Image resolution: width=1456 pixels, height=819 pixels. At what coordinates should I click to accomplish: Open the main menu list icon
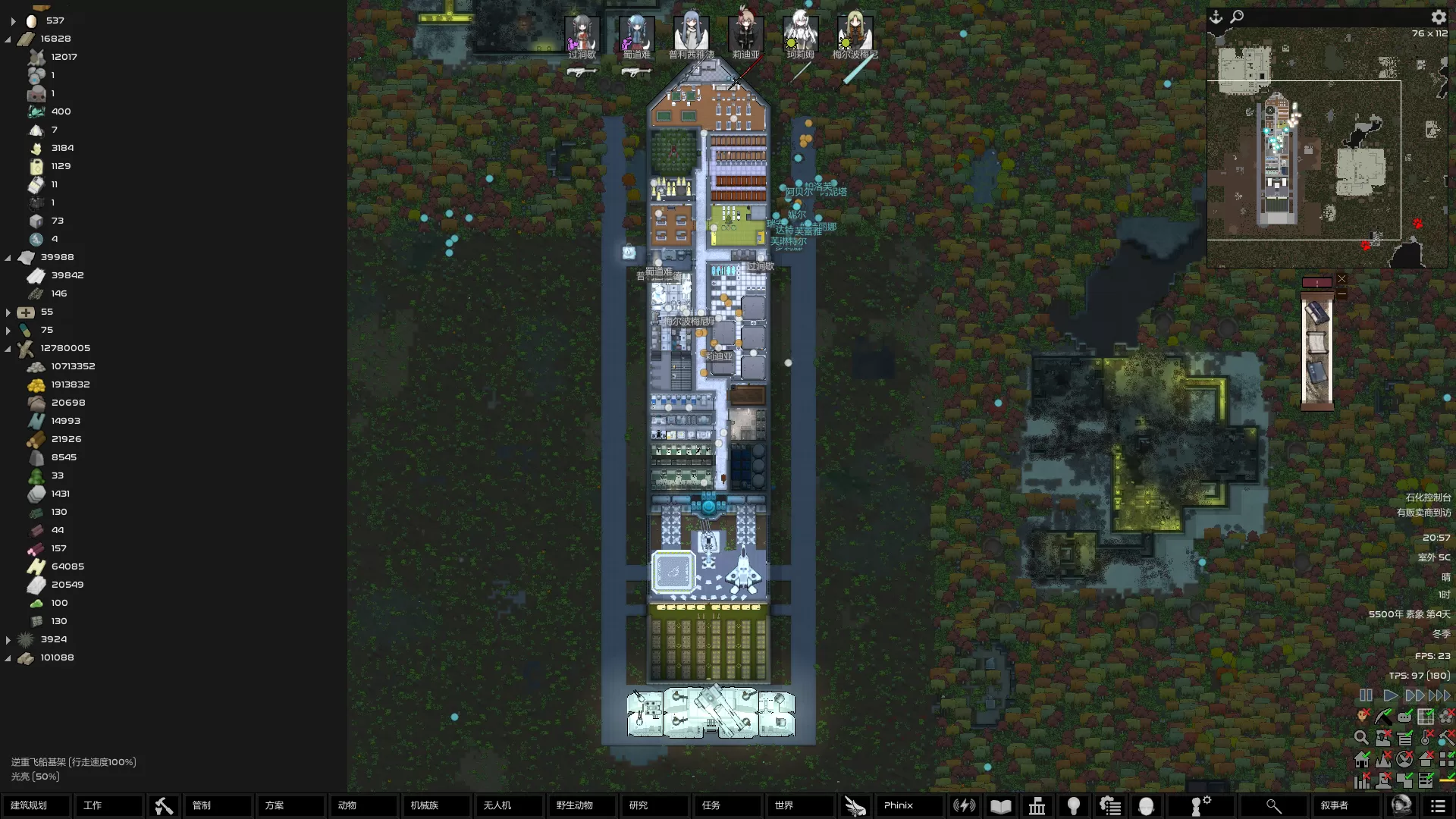(1437, 806)
